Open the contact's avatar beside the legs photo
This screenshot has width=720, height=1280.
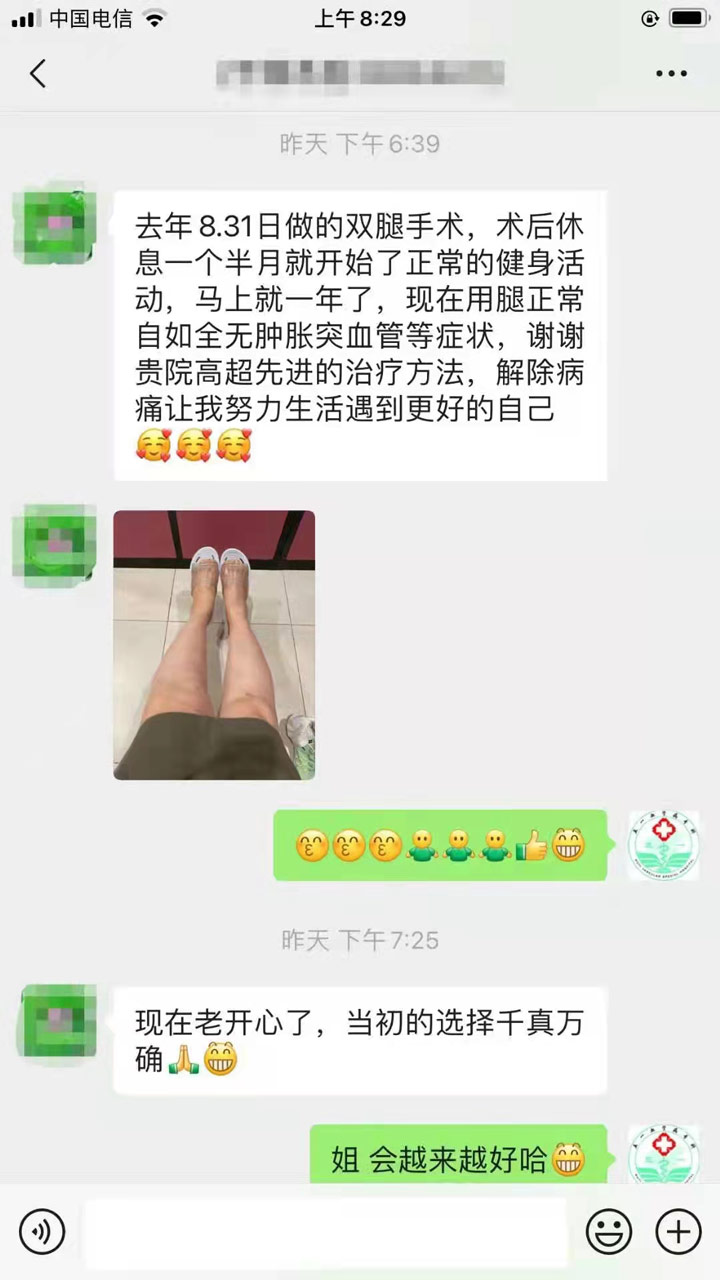55,545
